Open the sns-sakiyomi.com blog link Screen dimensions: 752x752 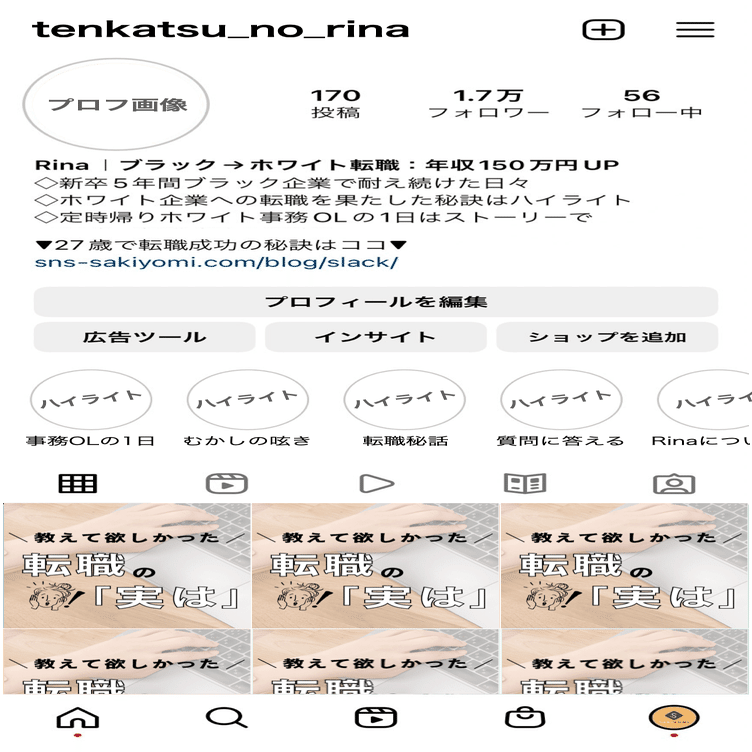[x=216, y=263]
